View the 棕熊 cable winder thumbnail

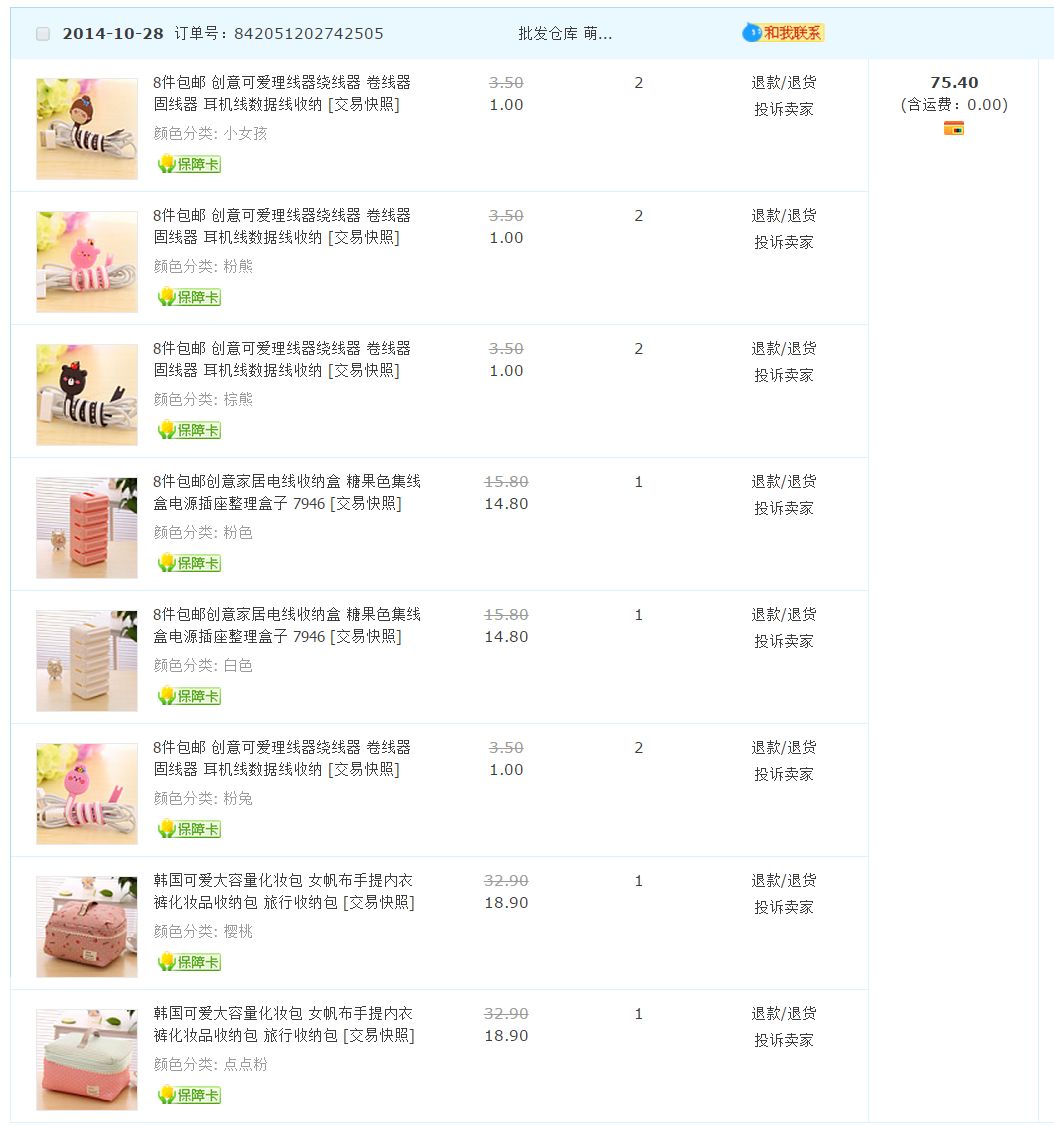point(87,395)
